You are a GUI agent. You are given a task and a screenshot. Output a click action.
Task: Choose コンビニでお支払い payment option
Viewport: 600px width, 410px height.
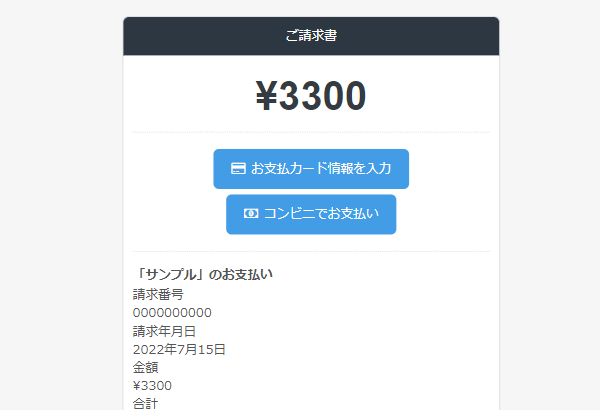coord(311,214)
